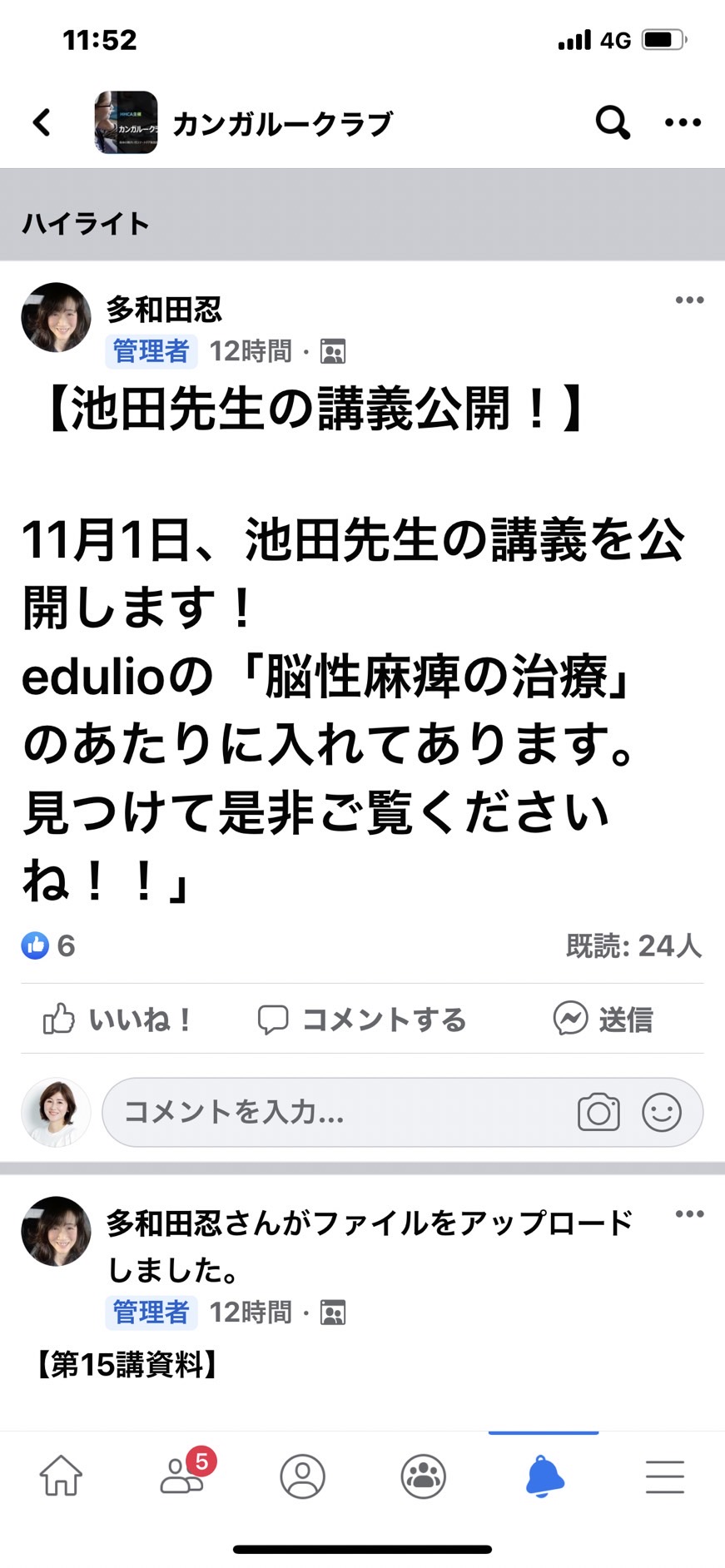Open the group overflow menu in header
Image resolution: width=725 pixels, height=1568 pixels.
click(683, 122)
